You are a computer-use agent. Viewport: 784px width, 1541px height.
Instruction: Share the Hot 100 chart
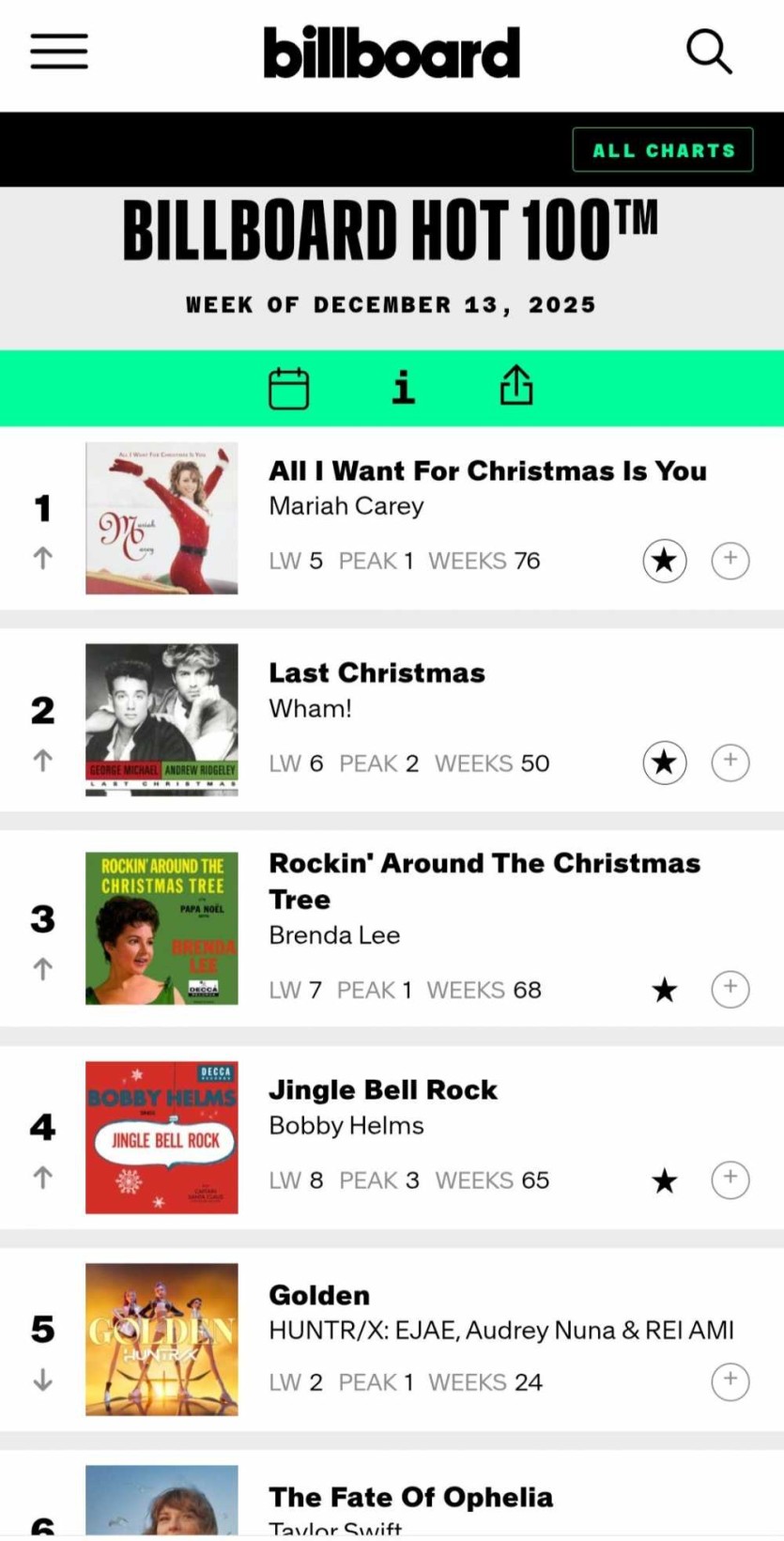[516, 386]
